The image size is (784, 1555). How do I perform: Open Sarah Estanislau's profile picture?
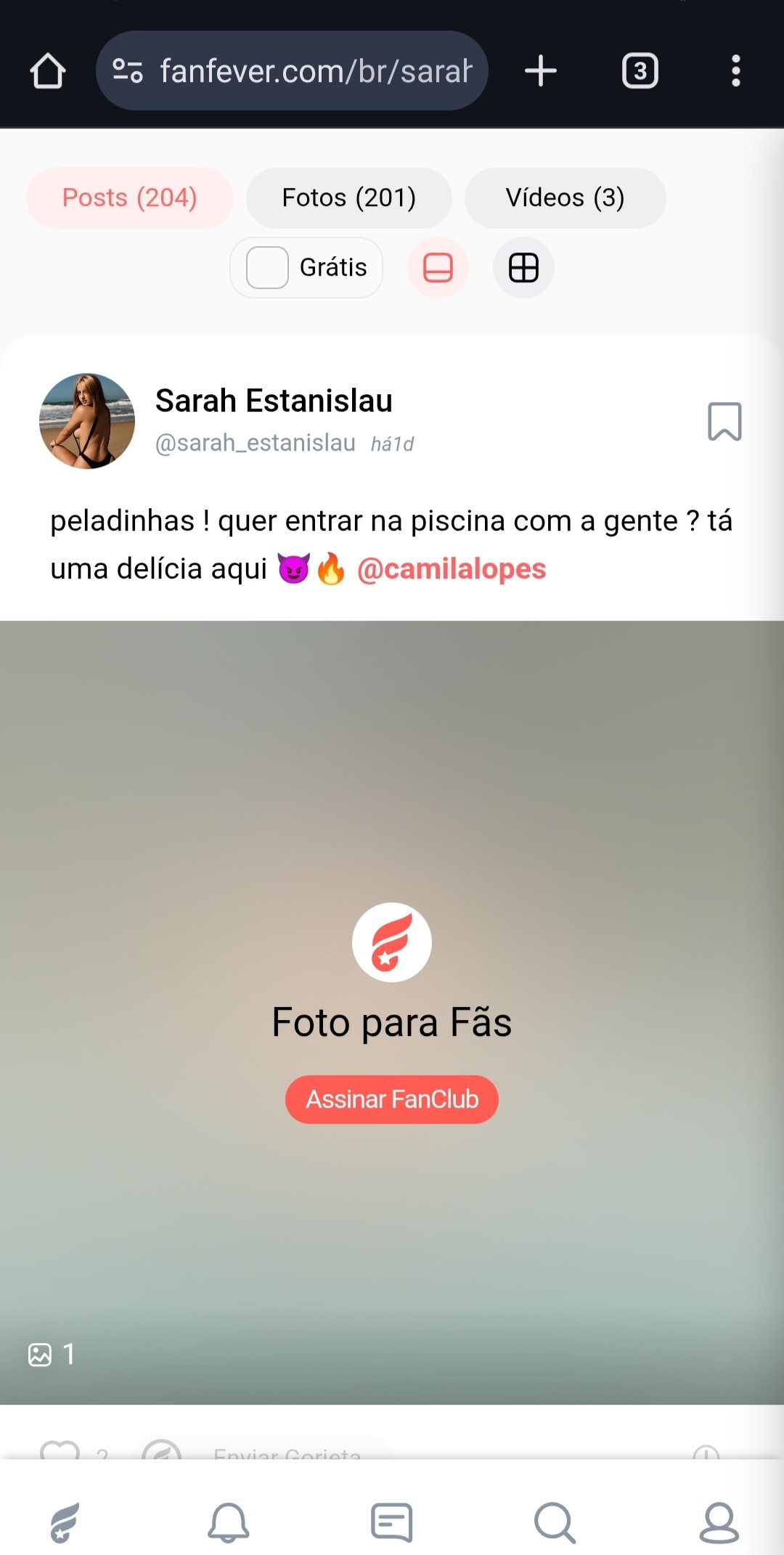pos(87,421)
